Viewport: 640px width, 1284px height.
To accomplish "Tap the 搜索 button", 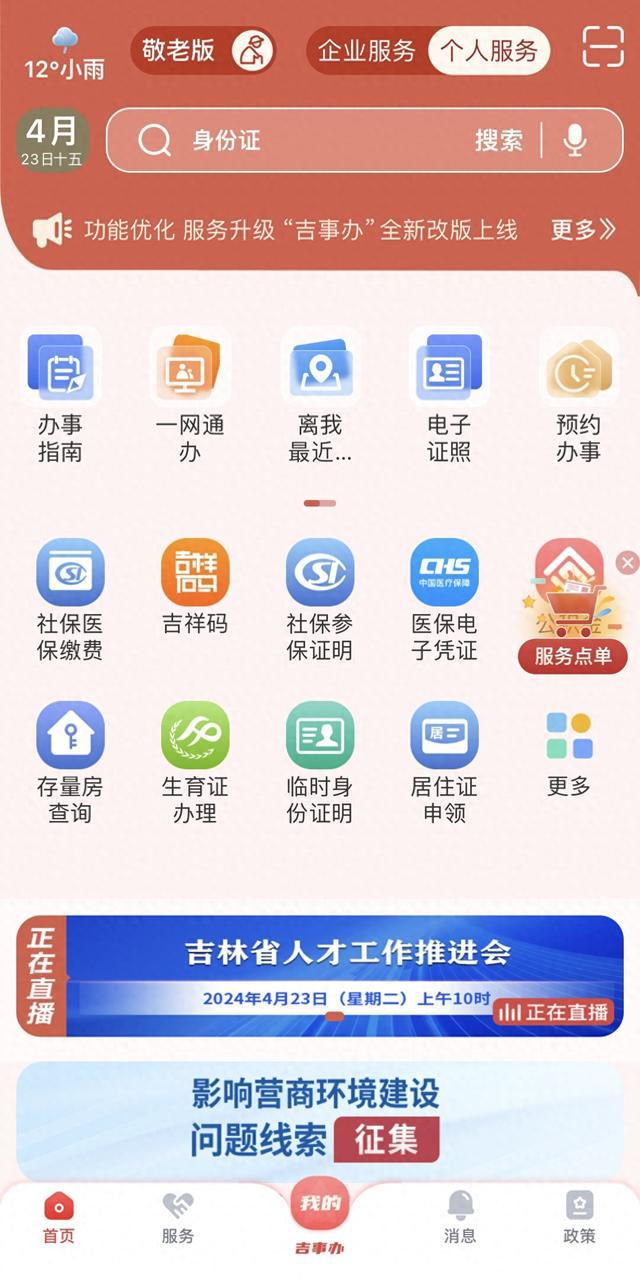I will click(x=498, y=140).
